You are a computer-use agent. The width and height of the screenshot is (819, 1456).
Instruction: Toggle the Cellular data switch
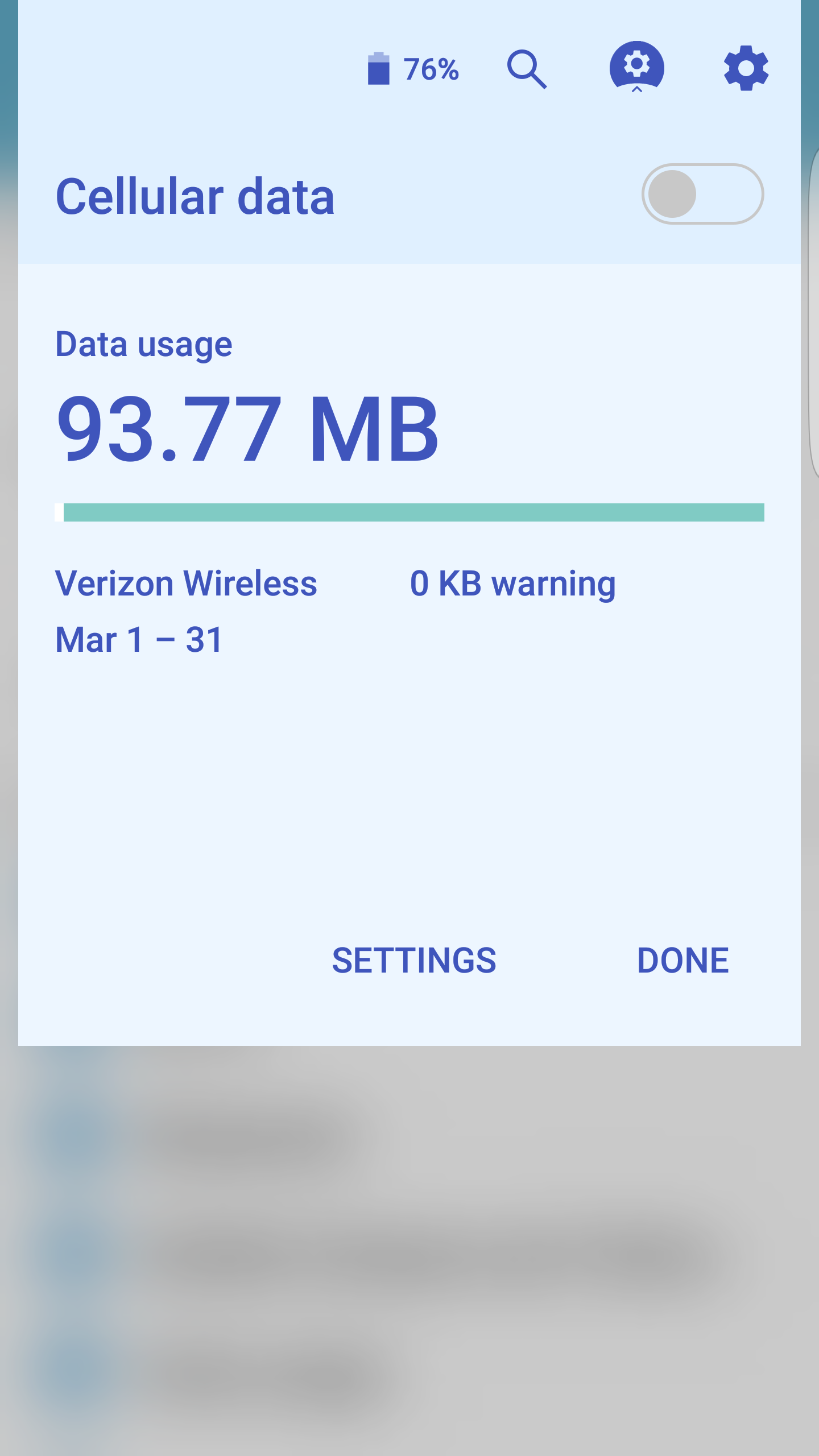pos(702,194)
